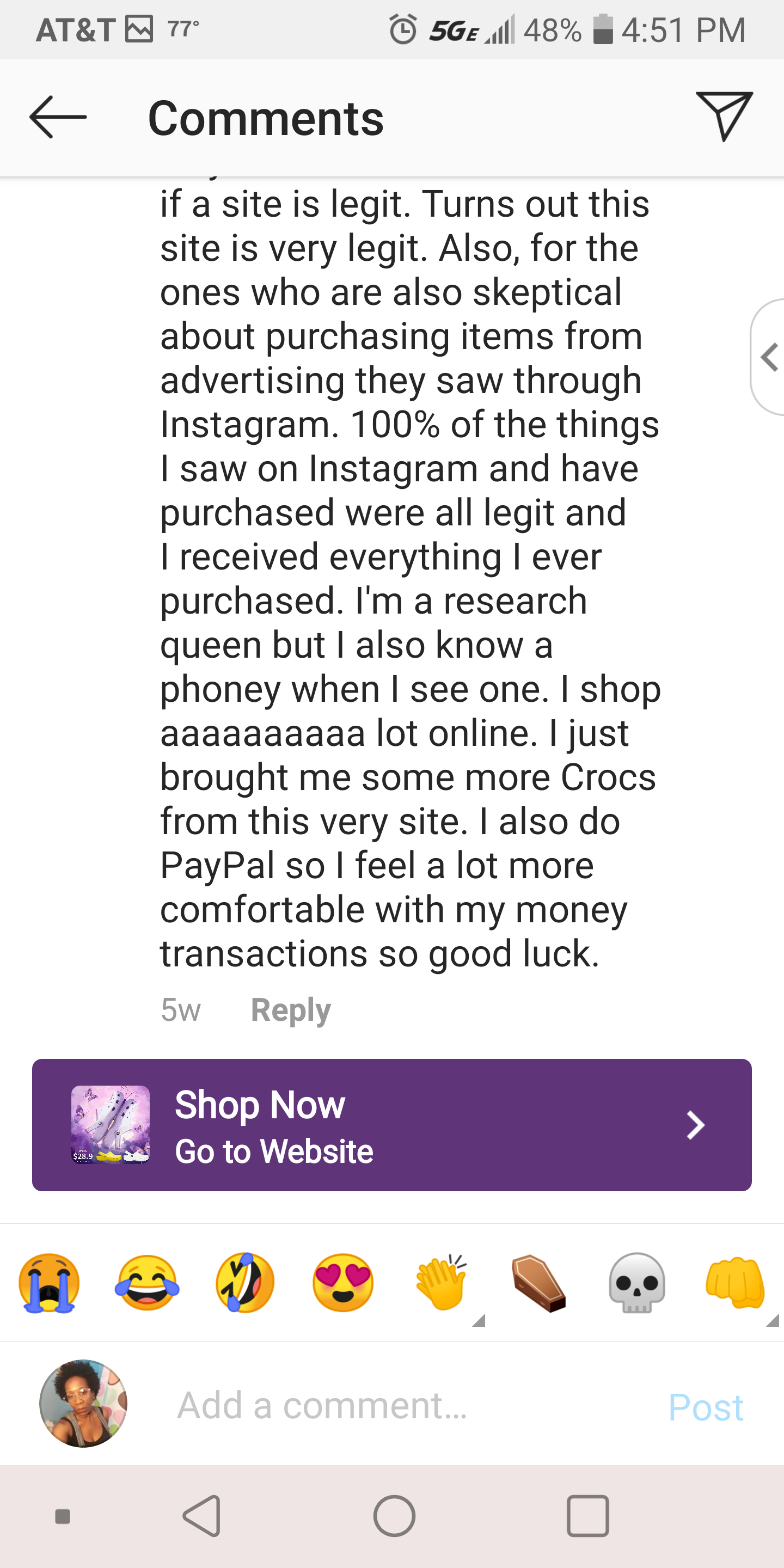The height and width of the screenshot is (1568, 784).
Task: Open the recent apps view
Action: click(x=587, y=1516)
